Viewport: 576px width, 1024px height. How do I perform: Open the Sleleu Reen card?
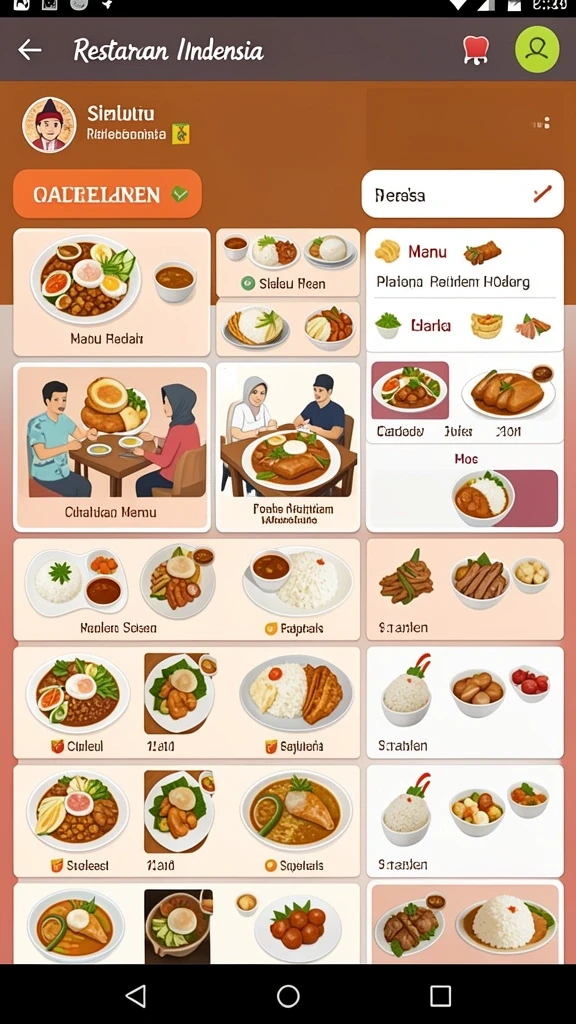(x=288, y=262)
